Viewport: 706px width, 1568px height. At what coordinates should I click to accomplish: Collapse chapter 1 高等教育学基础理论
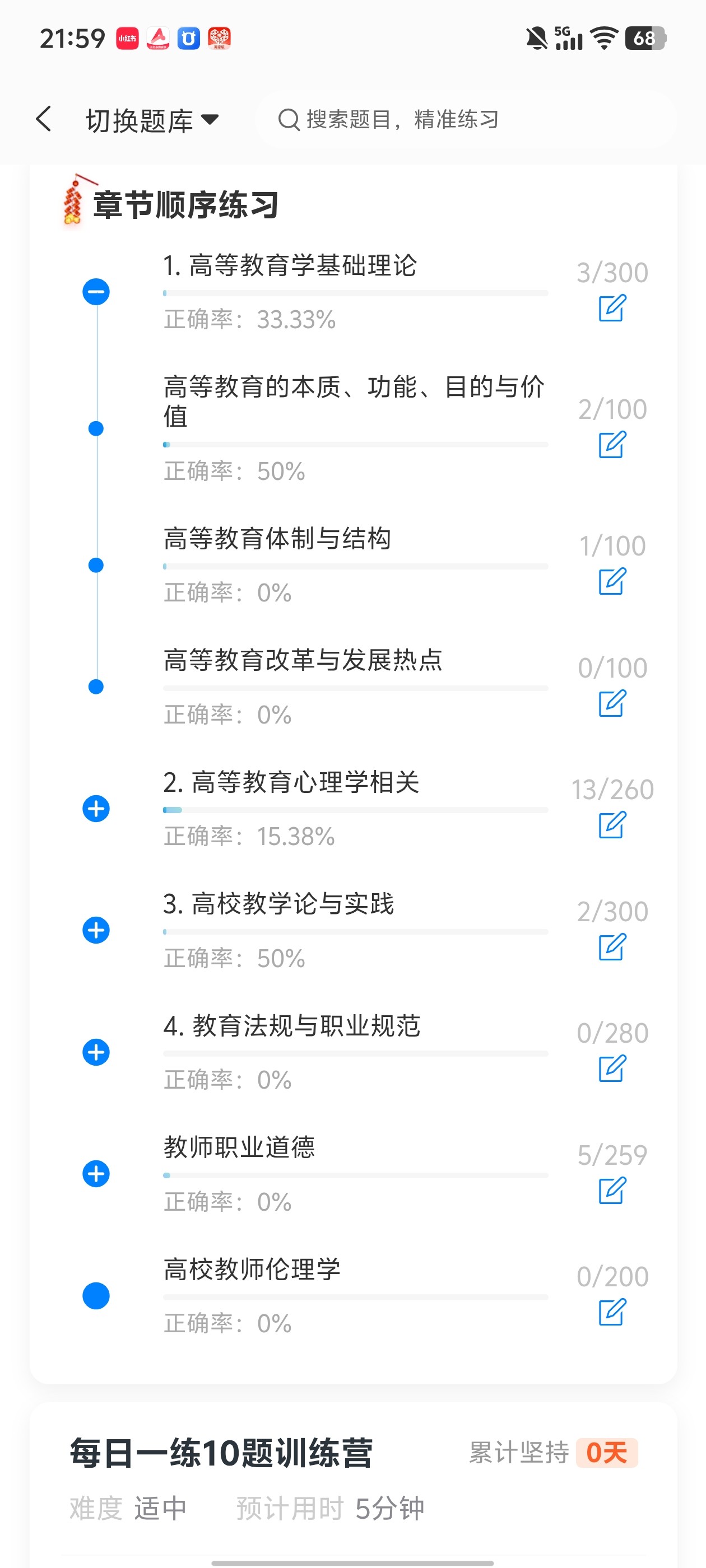click(96, 292)
